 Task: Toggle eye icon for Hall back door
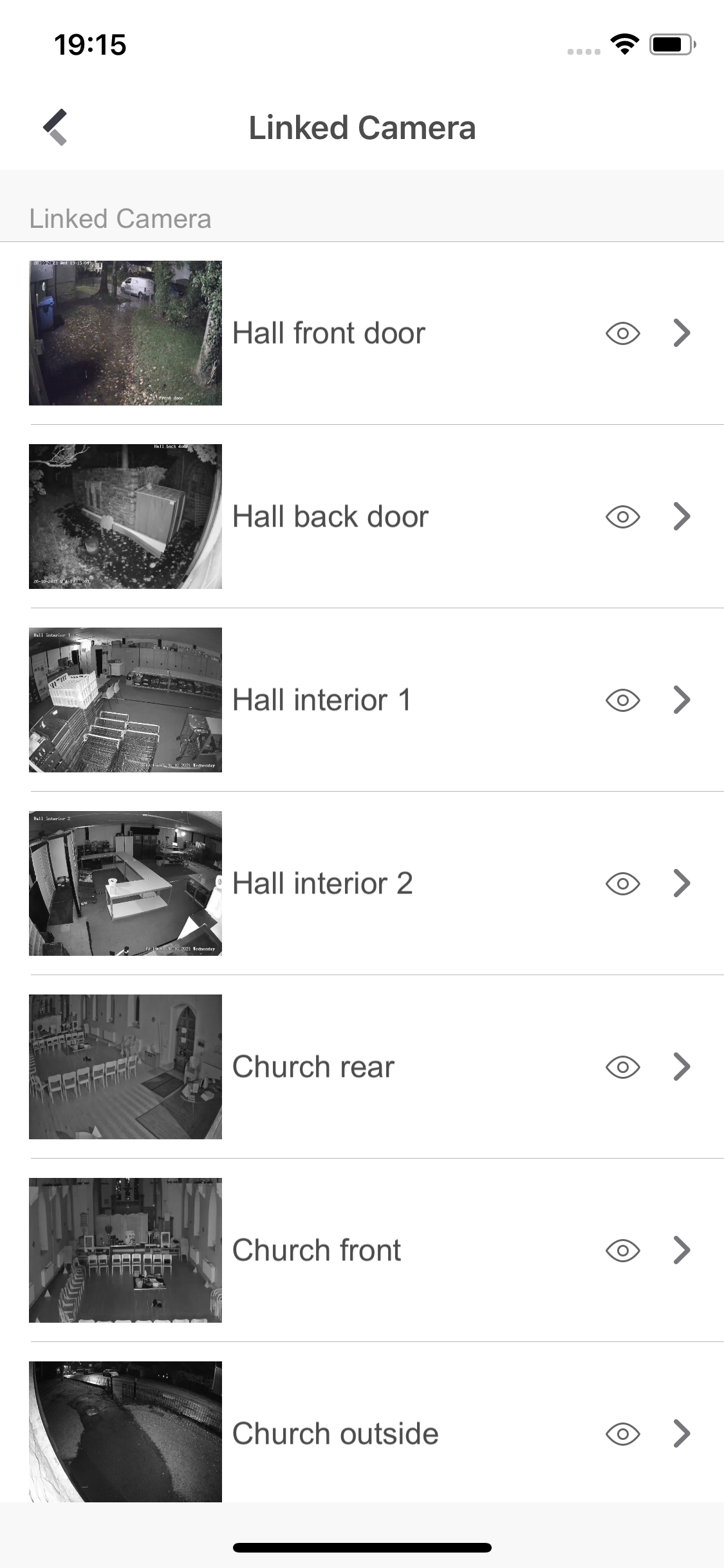(622, 517)
